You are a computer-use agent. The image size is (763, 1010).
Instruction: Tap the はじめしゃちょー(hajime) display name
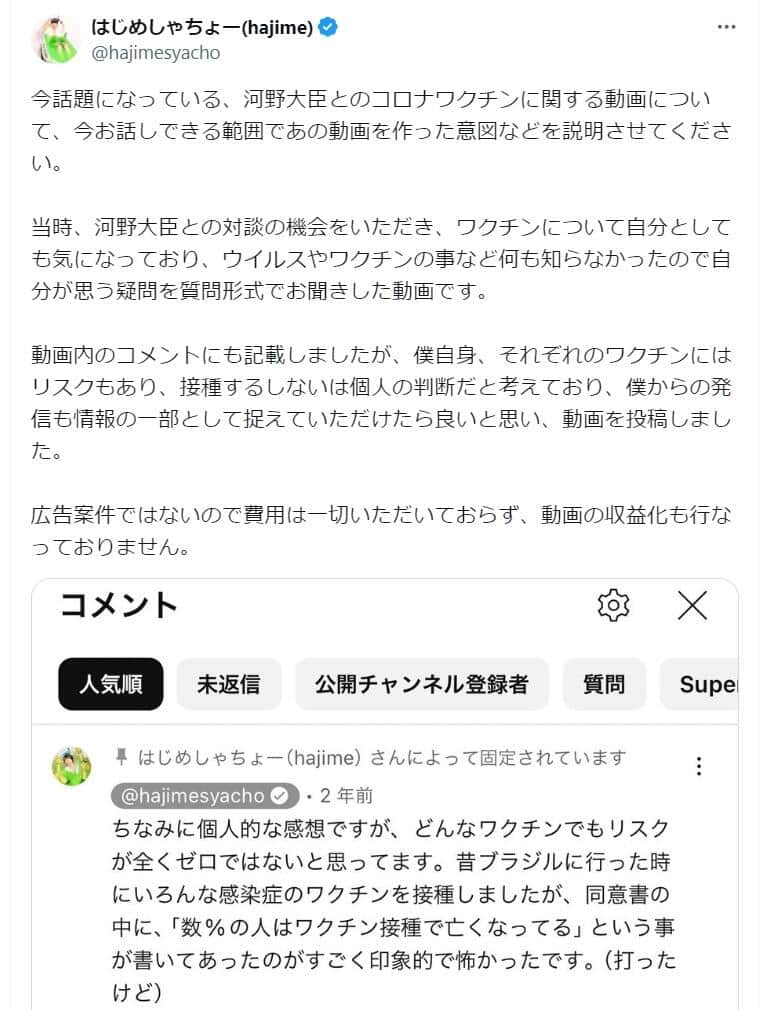[202, 28]
